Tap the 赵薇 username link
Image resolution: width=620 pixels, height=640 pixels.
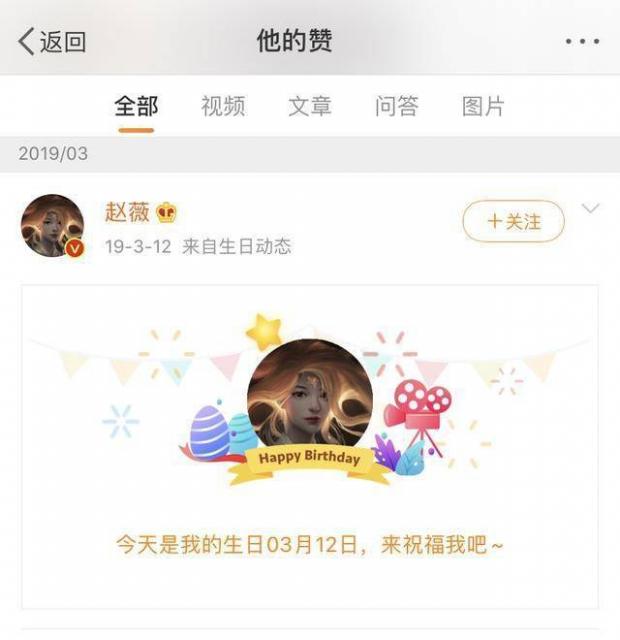tap(127, 212)
